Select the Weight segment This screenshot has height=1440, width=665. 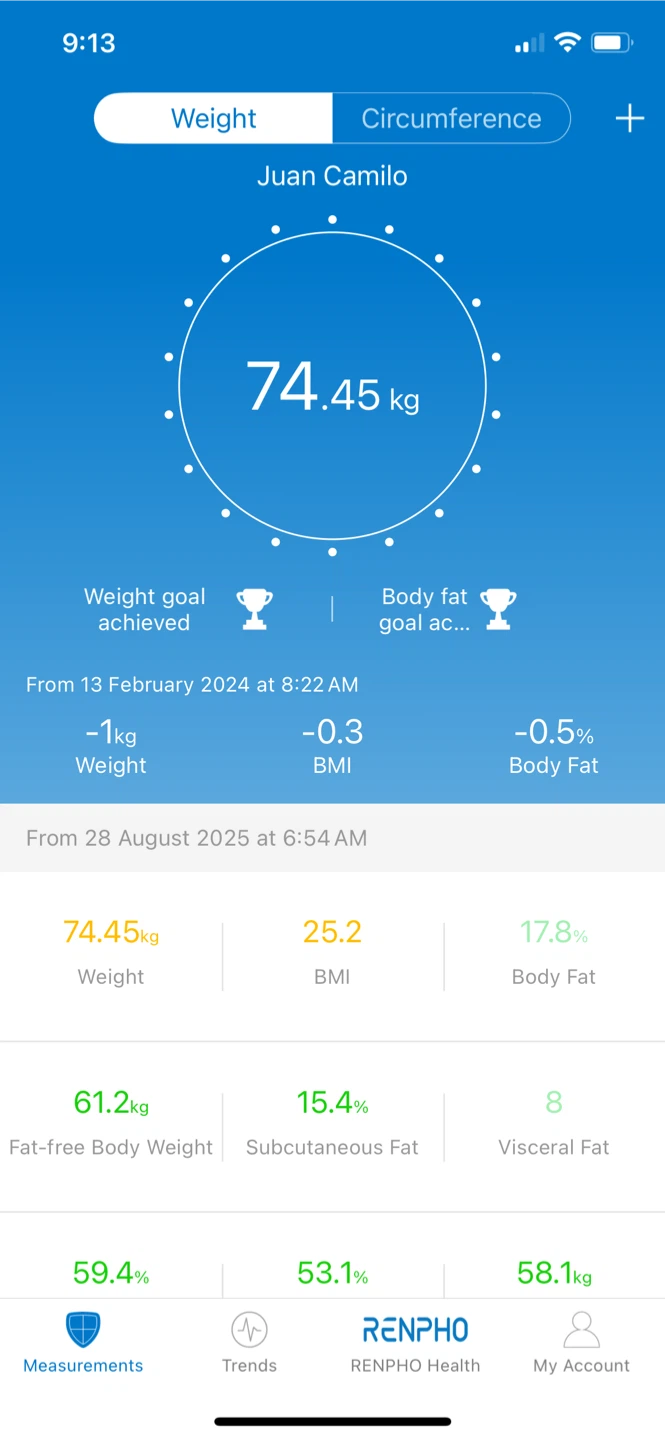pos(213,119)
